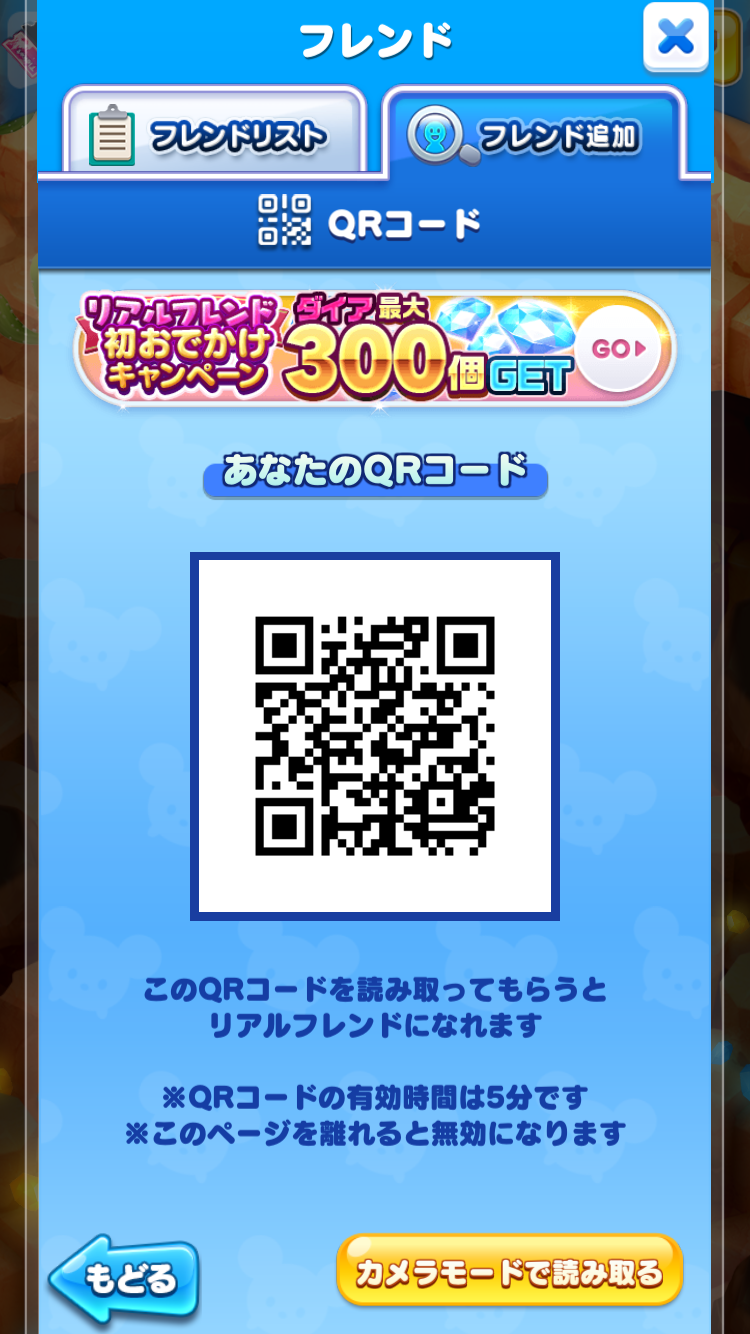
Task: Select the フレンド追加 tab
Action: click(535, 134)
